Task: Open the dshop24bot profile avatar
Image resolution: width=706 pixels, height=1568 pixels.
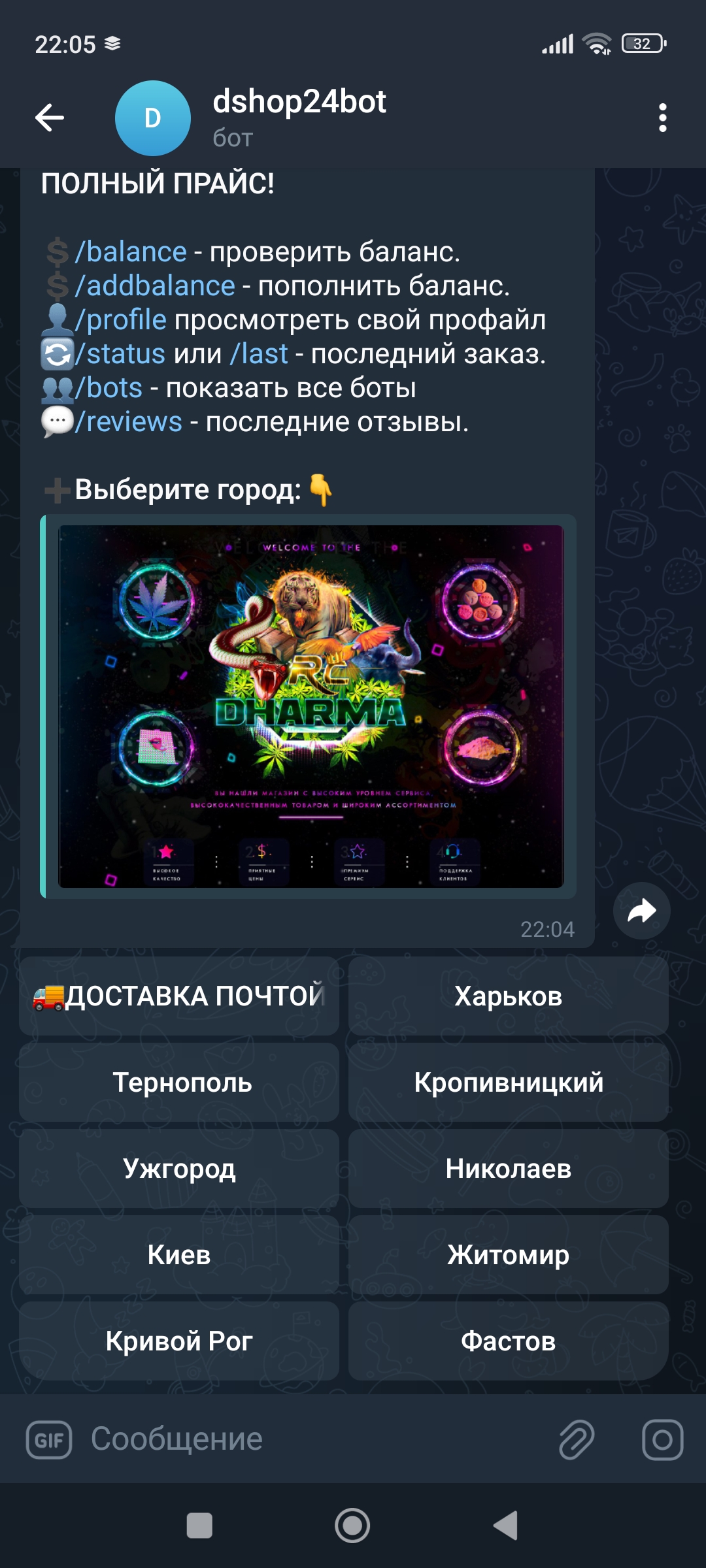Action: click(153, 118)
